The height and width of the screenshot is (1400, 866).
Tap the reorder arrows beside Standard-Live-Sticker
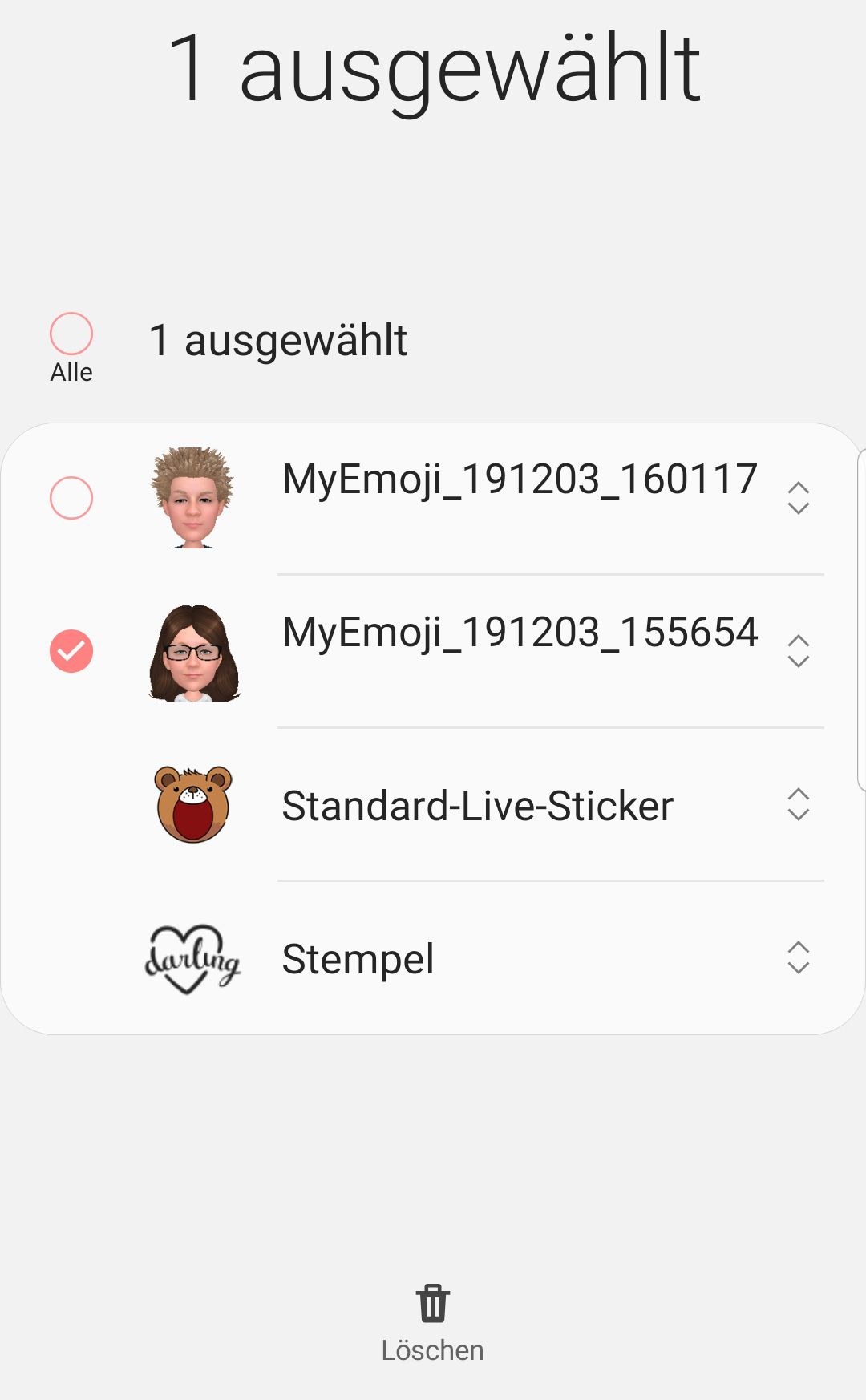(798, 804)
